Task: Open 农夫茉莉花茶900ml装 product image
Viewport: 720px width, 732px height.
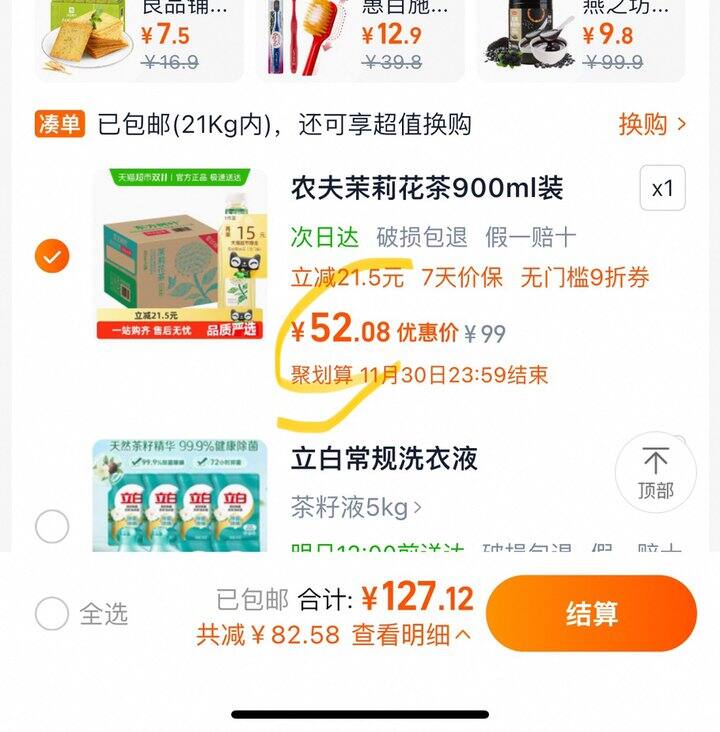Action: pos(180,255)
